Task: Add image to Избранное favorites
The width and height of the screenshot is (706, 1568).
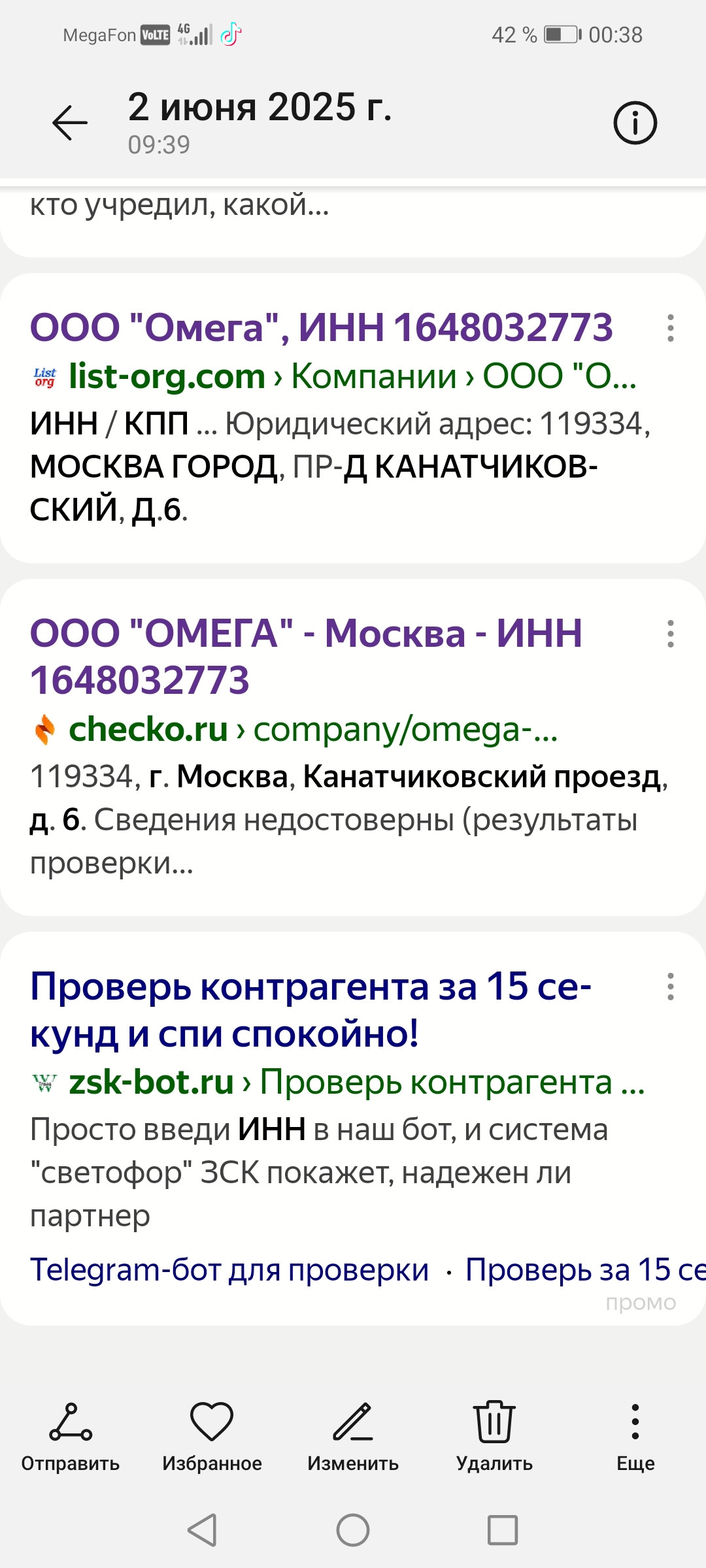Action: 212,1437
